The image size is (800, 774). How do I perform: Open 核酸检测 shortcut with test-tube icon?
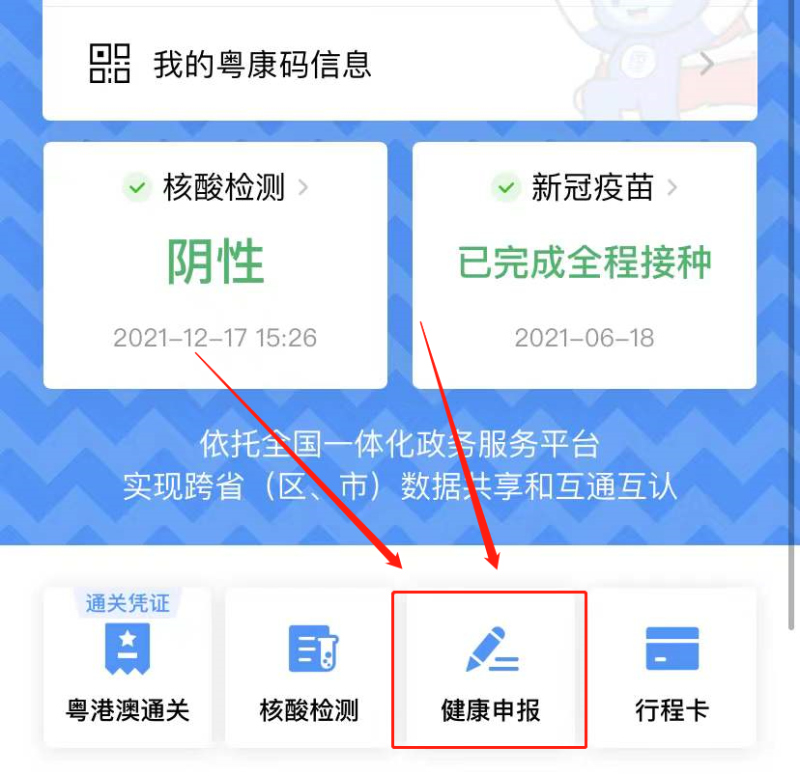coord(309,668)
